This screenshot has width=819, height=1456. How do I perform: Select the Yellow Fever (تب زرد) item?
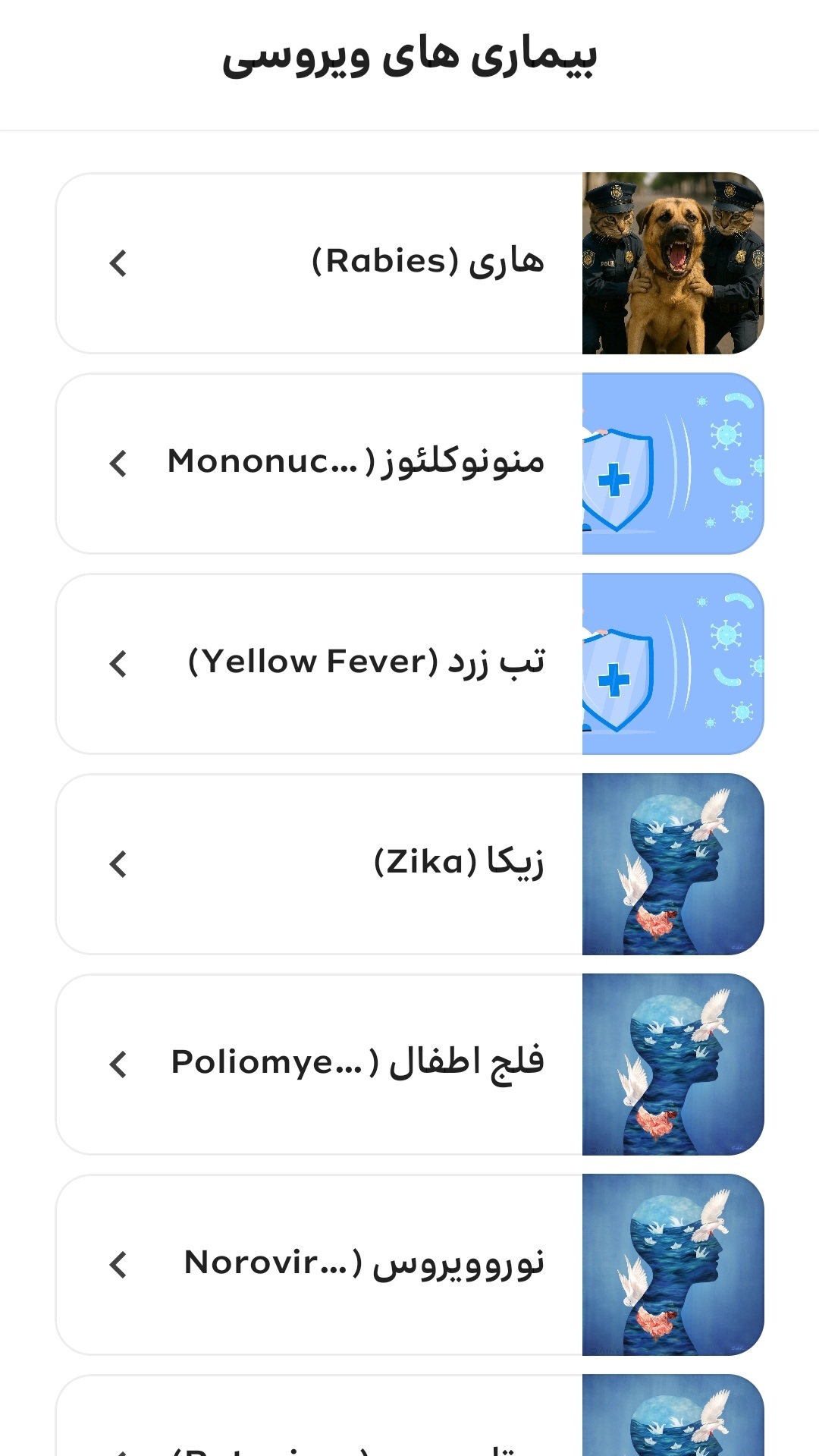(409, 664)
